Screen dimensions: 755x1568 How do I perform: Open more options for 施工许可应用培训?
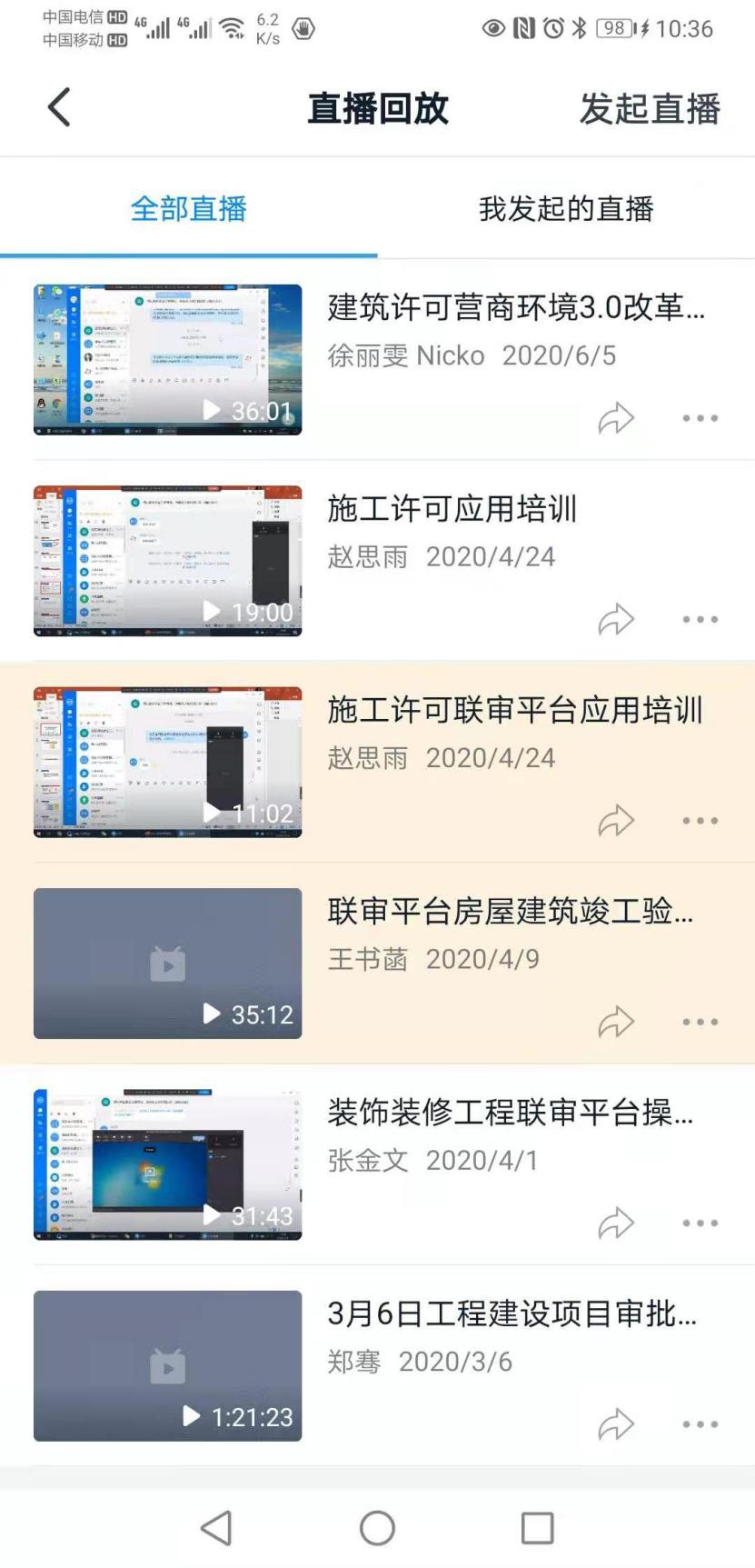click(700, 620)
